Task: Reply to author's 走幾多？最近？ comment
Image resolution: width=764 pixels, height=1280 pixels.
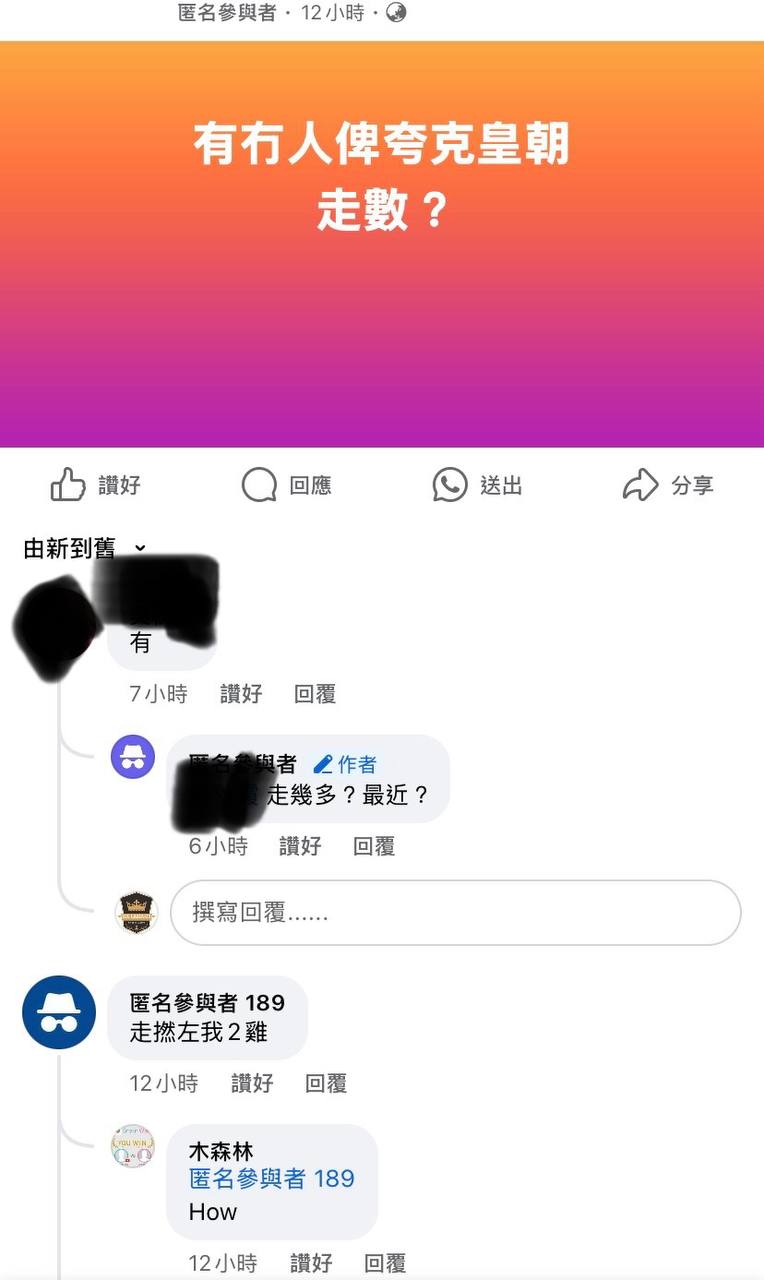Action: [x=374, y=846]
